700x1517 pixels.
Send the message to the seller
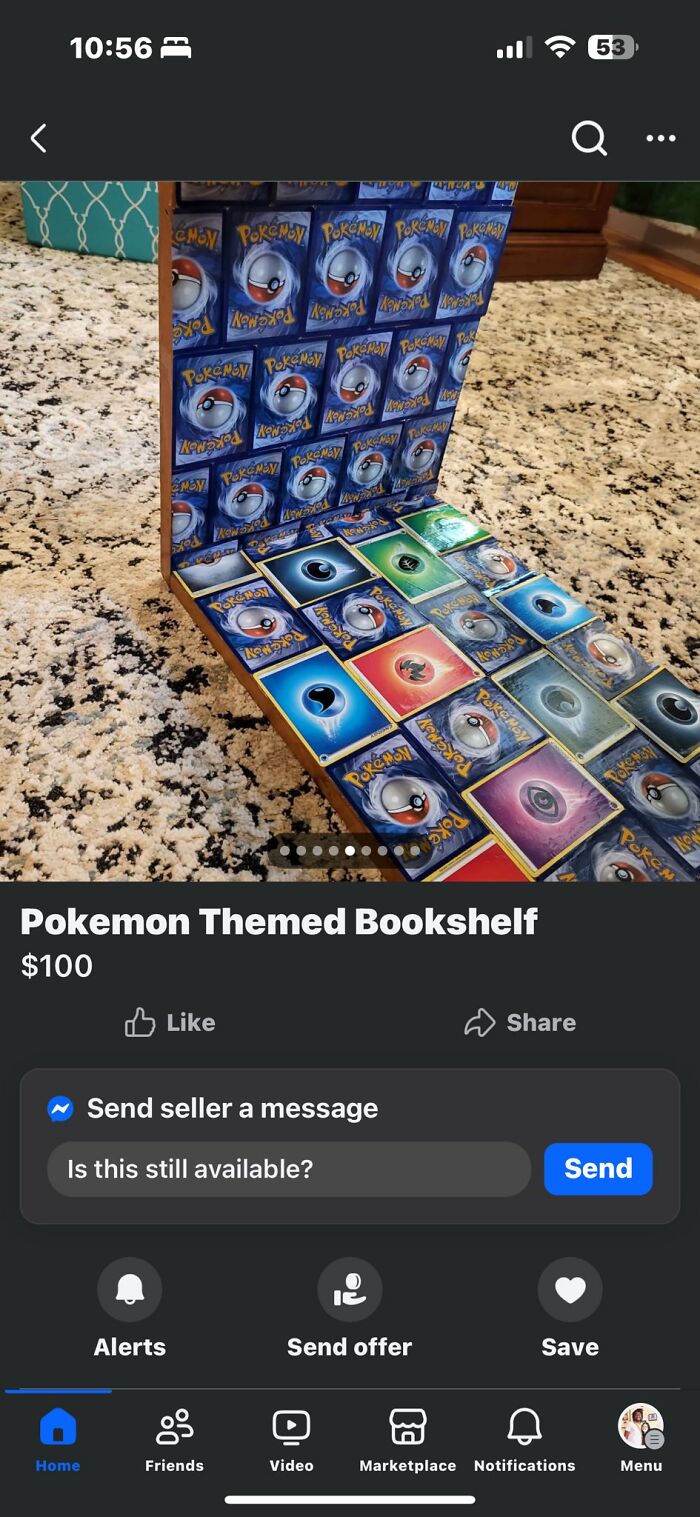598,1168
